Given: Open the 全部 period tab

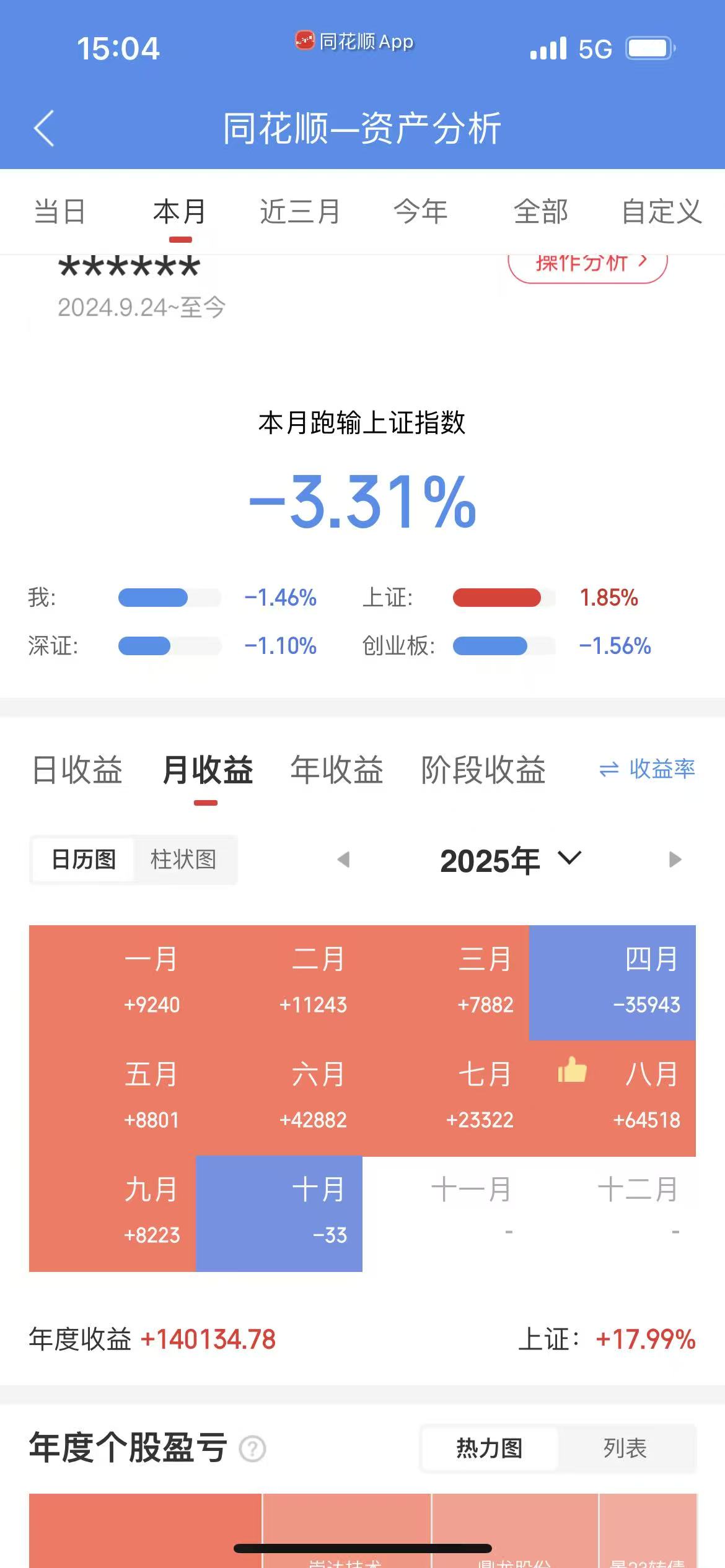Looking at the screenshot, I should (541, 212).
